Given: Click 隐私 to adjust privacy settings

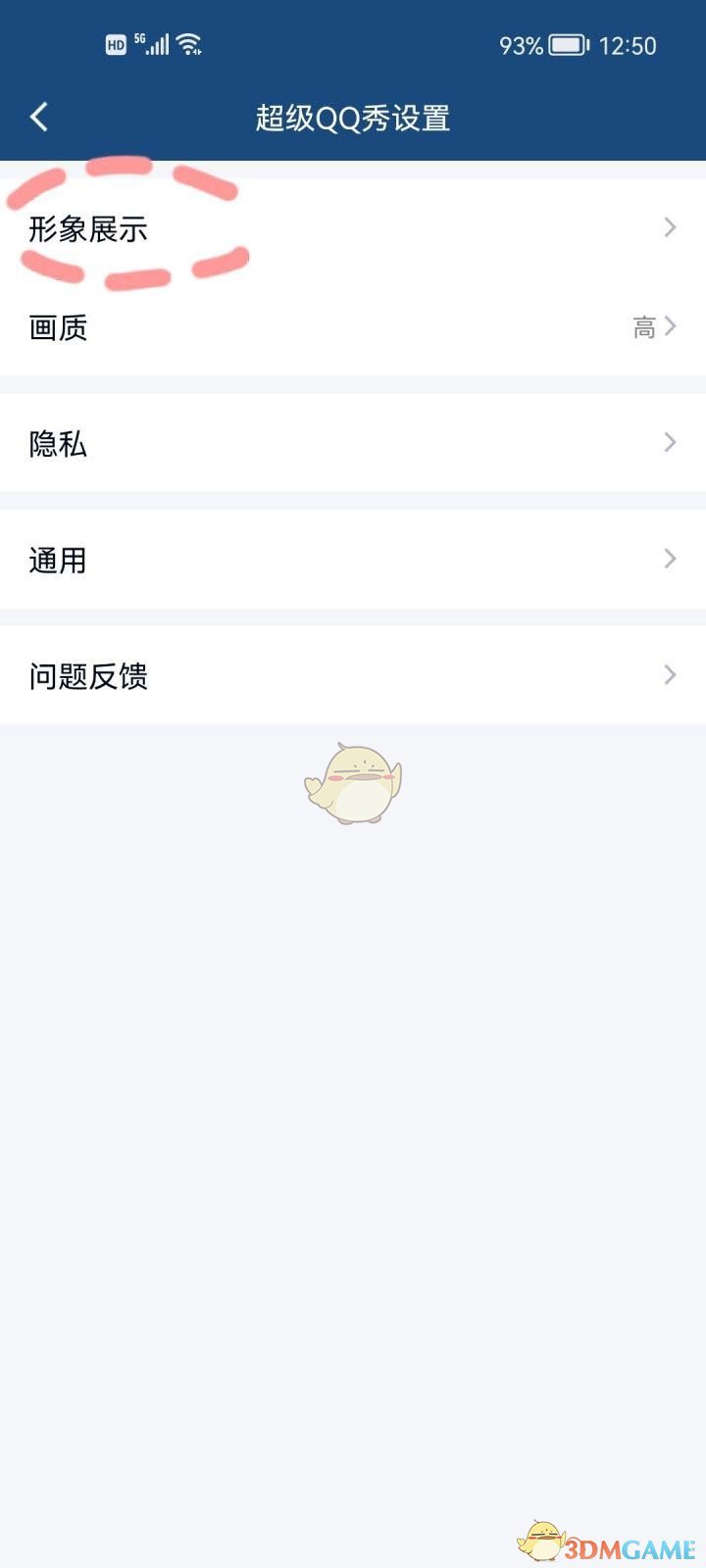Looking at the screenshot, I should click(57, 443).
